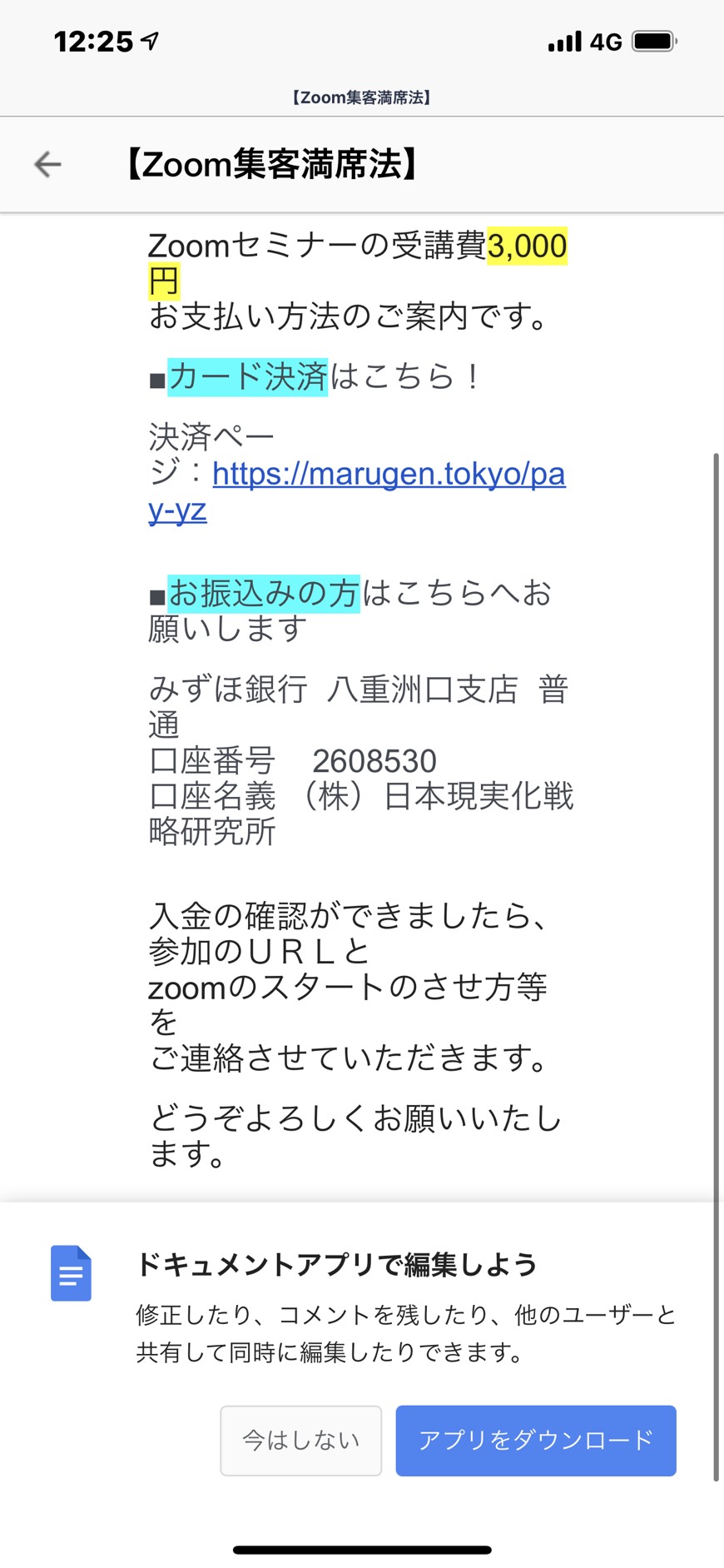
Task: Go back using the arrow icon
Action: 47,164
